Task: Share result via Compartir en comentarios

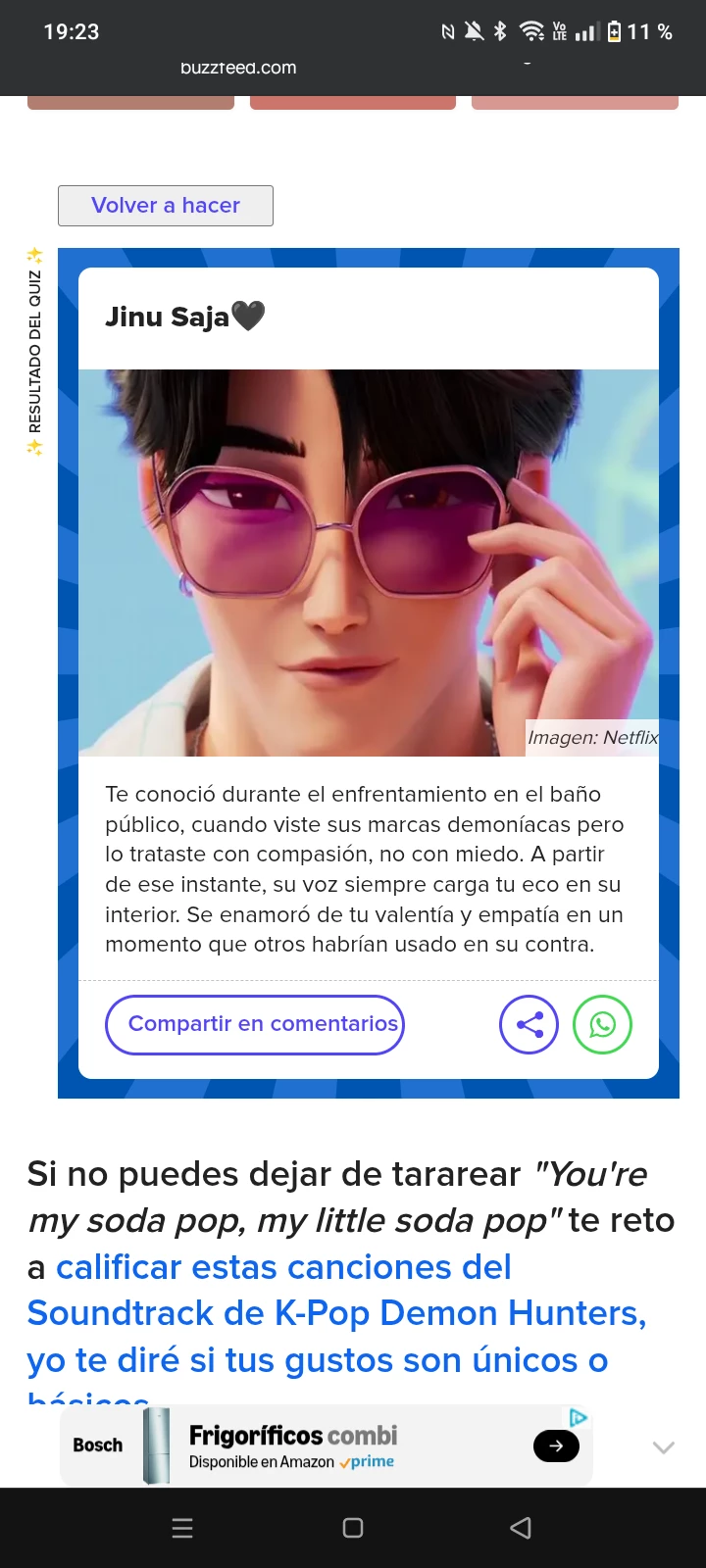Action: (255, 1024)
